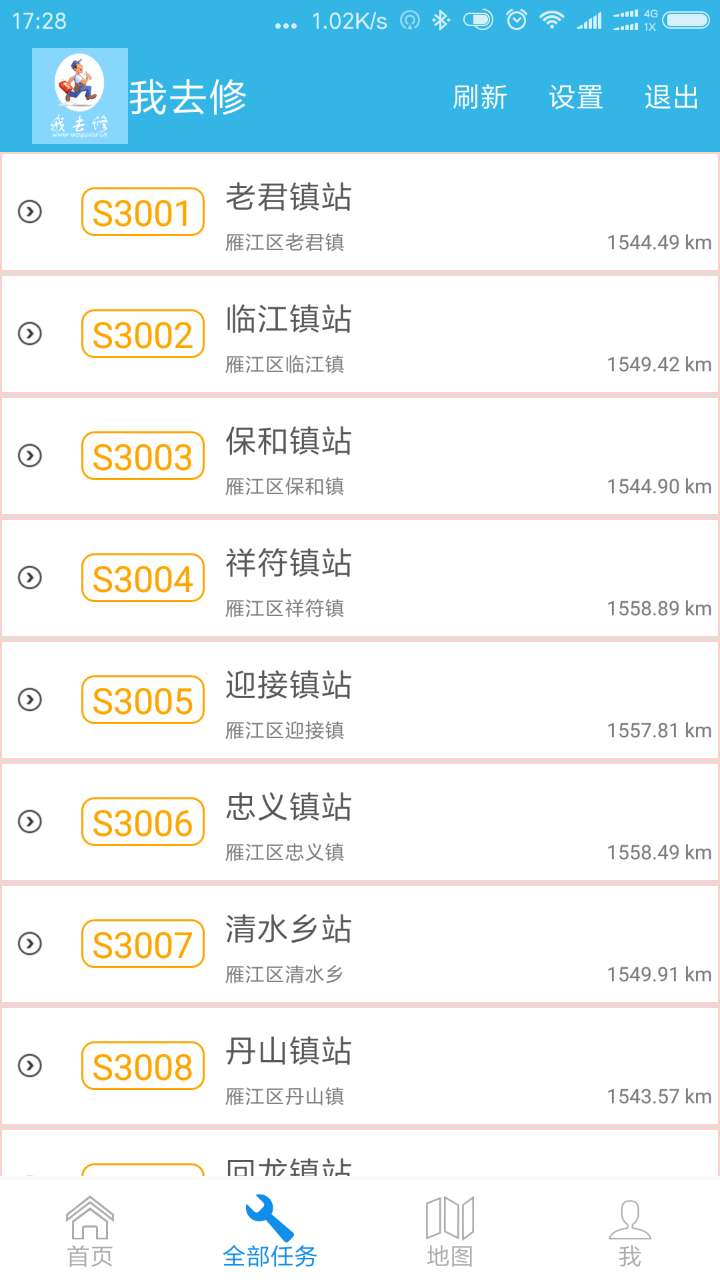Select the 保和镇站 S3003 station
This screenshot has height=1280, width=720.
[x=360, y=456]
